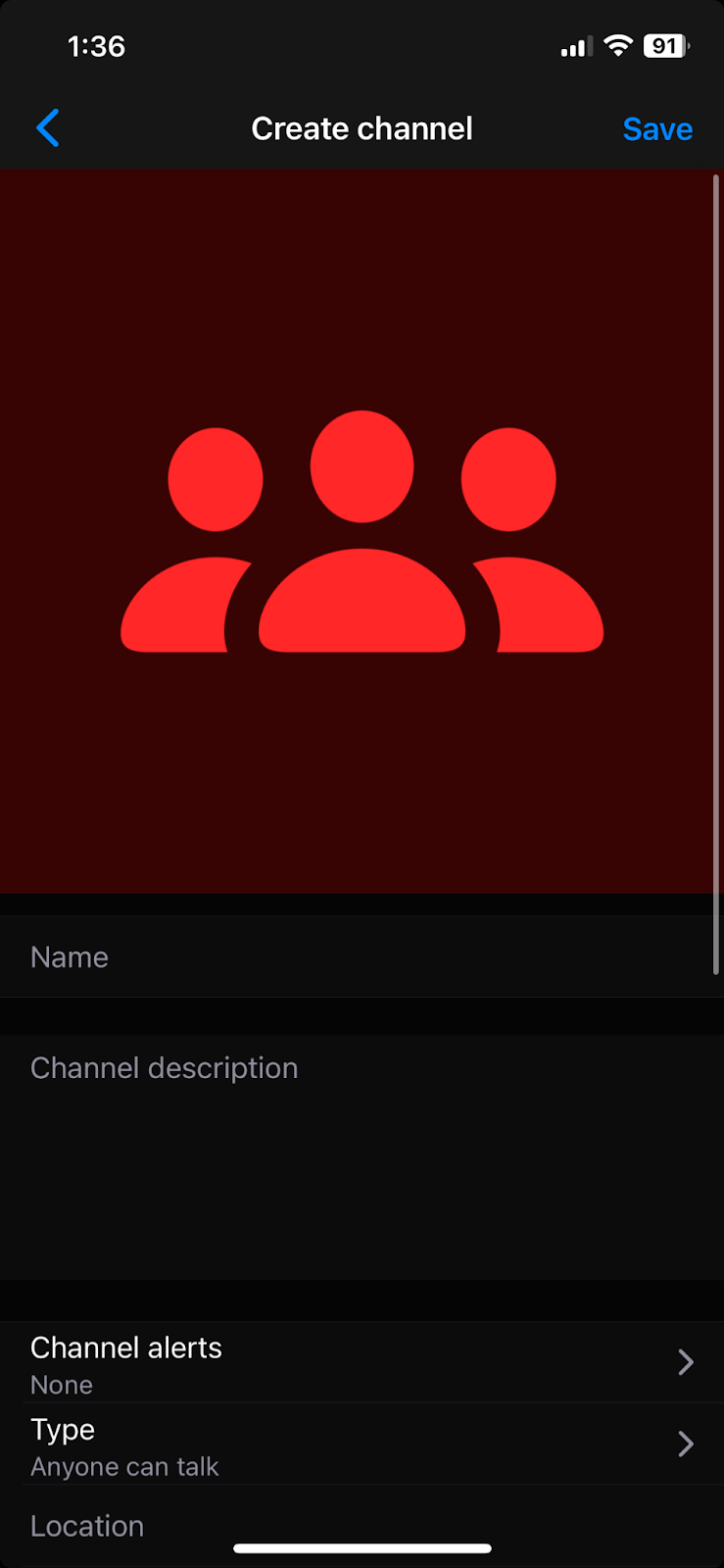The height and width of the screenshot is (1568, 724).
Task: Save the new channel
Action: click(657, 129)
